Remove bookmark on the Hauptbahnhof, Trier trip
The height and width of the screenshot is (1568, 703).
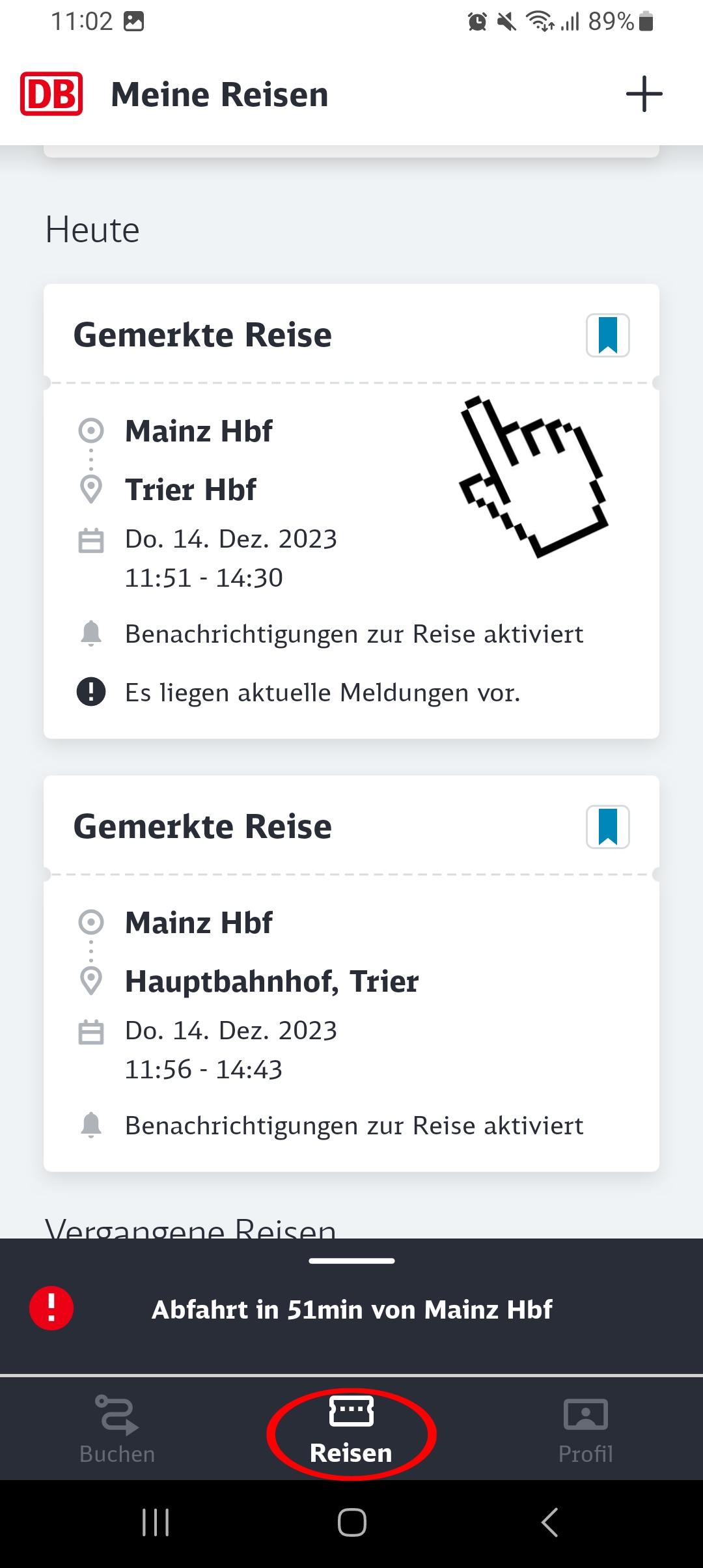(x=607, y=827)
